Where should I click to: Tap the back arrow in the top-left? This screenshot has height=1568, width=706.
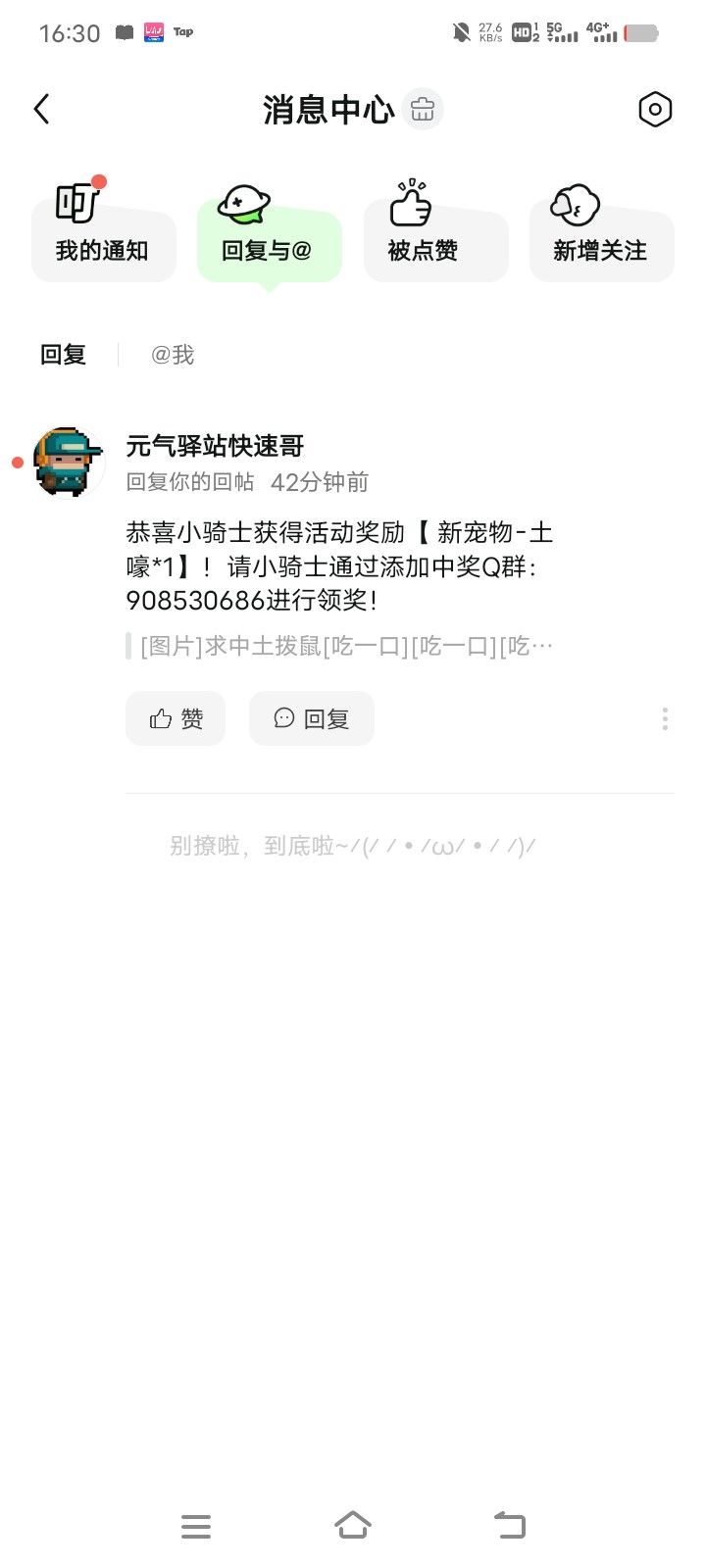pyautogui.click(x=41, y=109)
